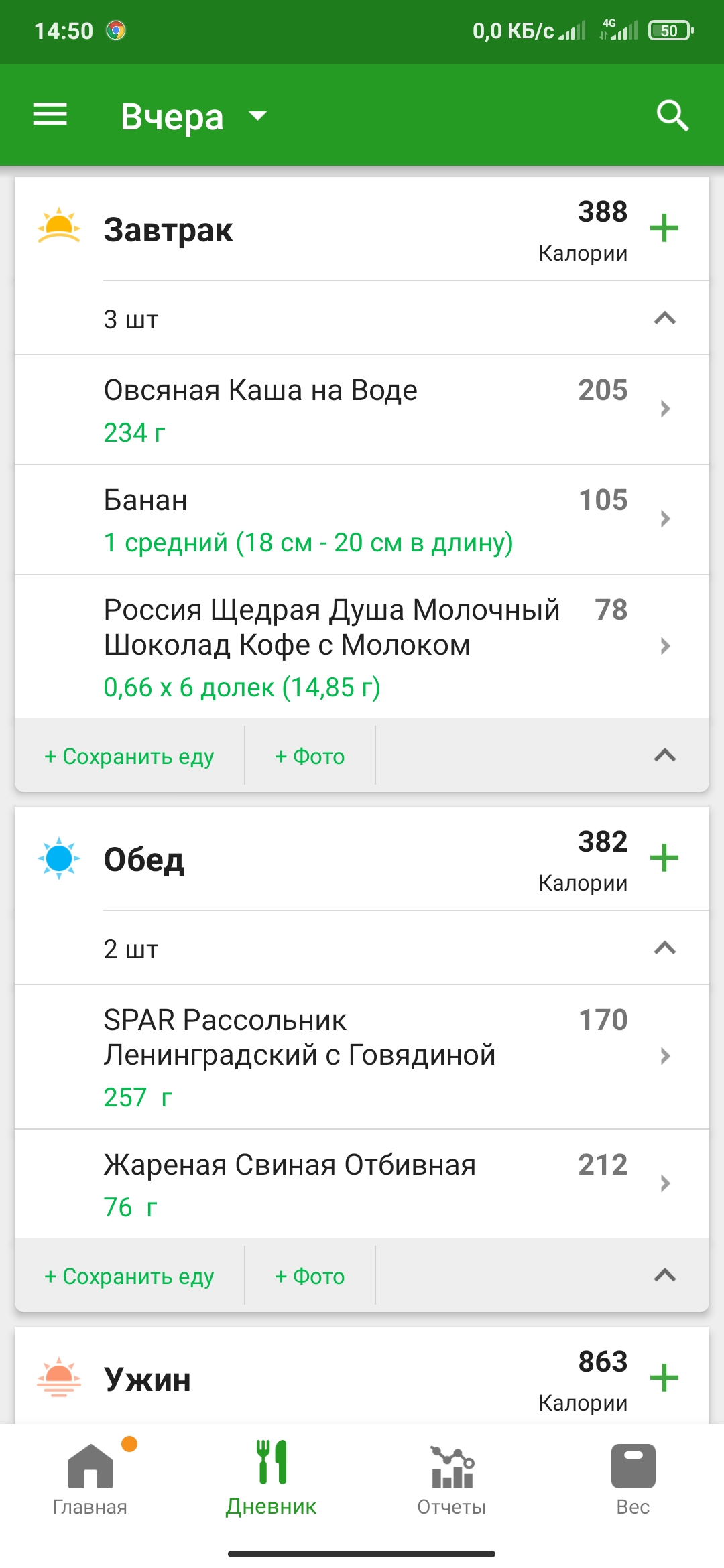The height and width of the screenshot is (1568, 724).
Task: Open Жареная Свиная Отбивная entry
Action: [x=362, y=1184]
